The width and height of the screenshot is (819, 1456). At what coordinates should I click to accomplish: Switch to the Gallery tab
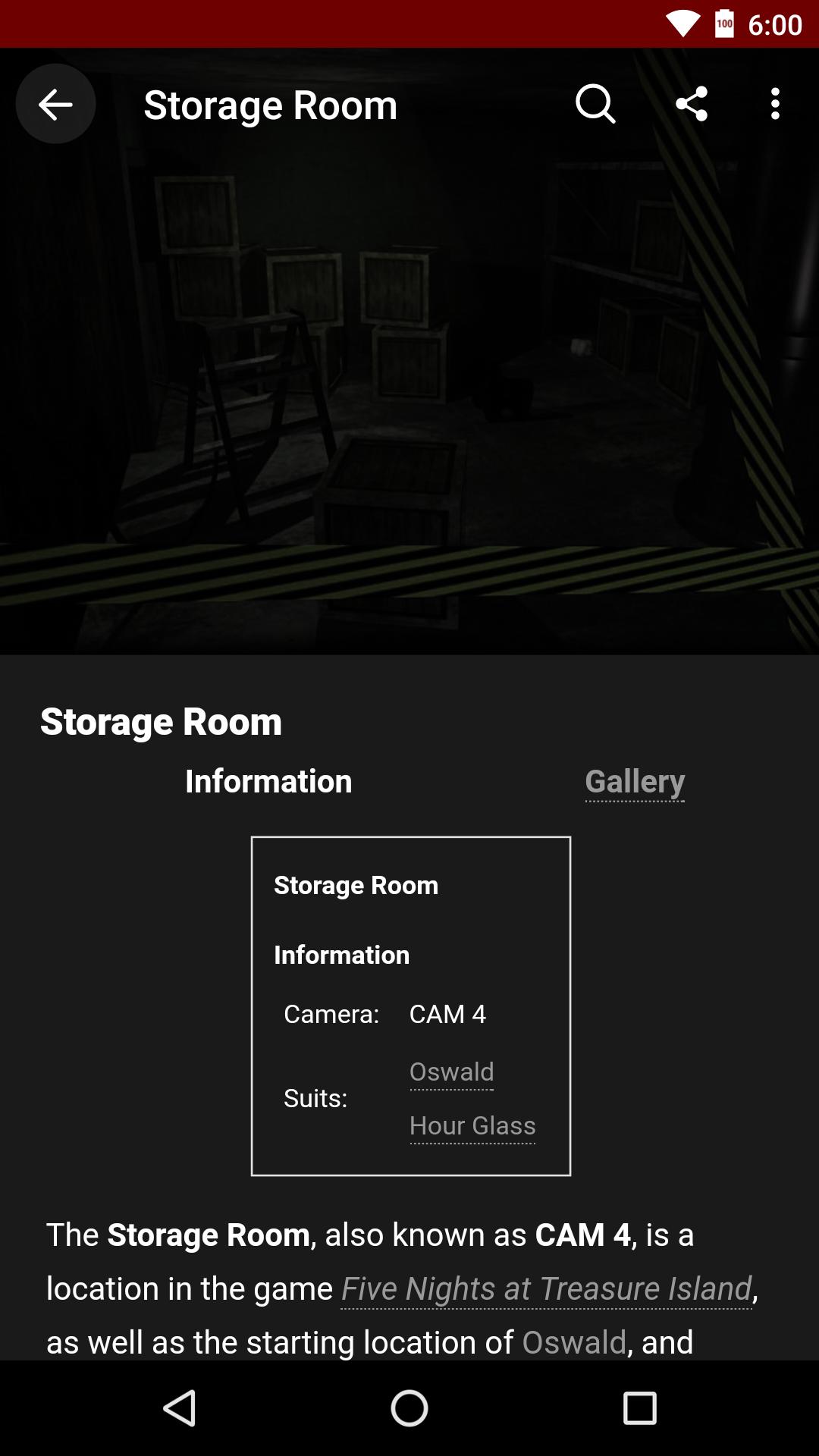(x=635, y=781)
